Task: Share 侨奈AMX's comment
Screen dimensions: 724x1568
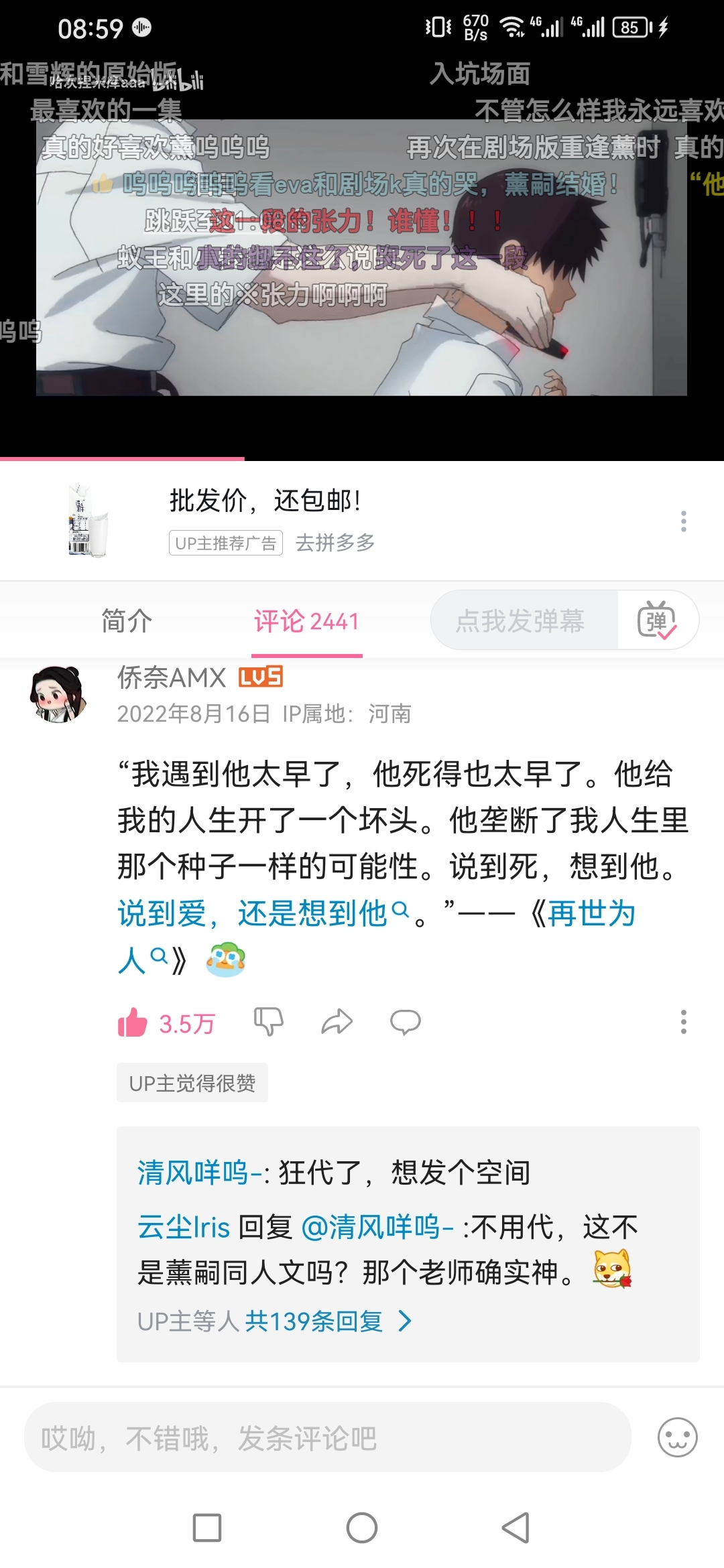Action: point(337,1023)
